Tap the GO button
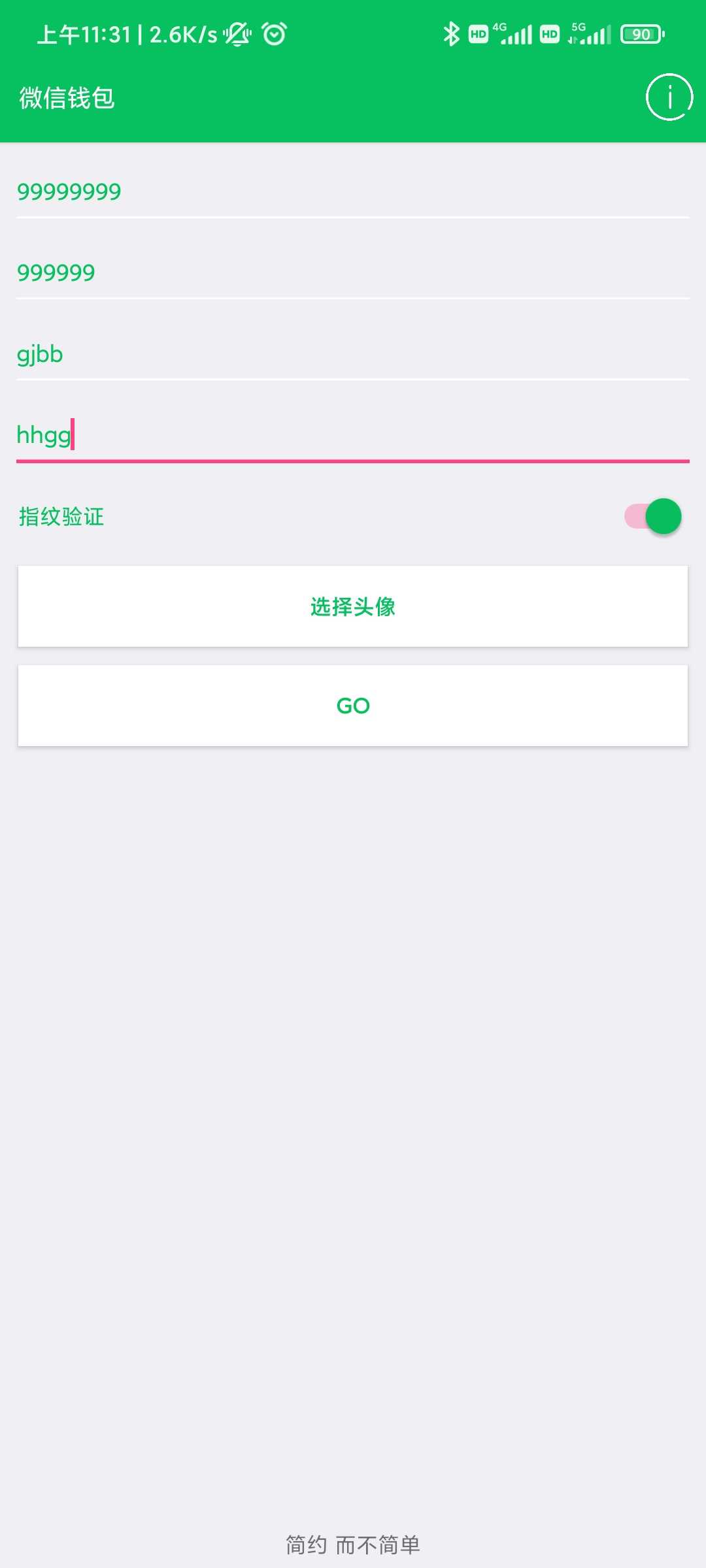This screenshot has height=1568, width=706. pyautogui.click(x=353, y=706)
